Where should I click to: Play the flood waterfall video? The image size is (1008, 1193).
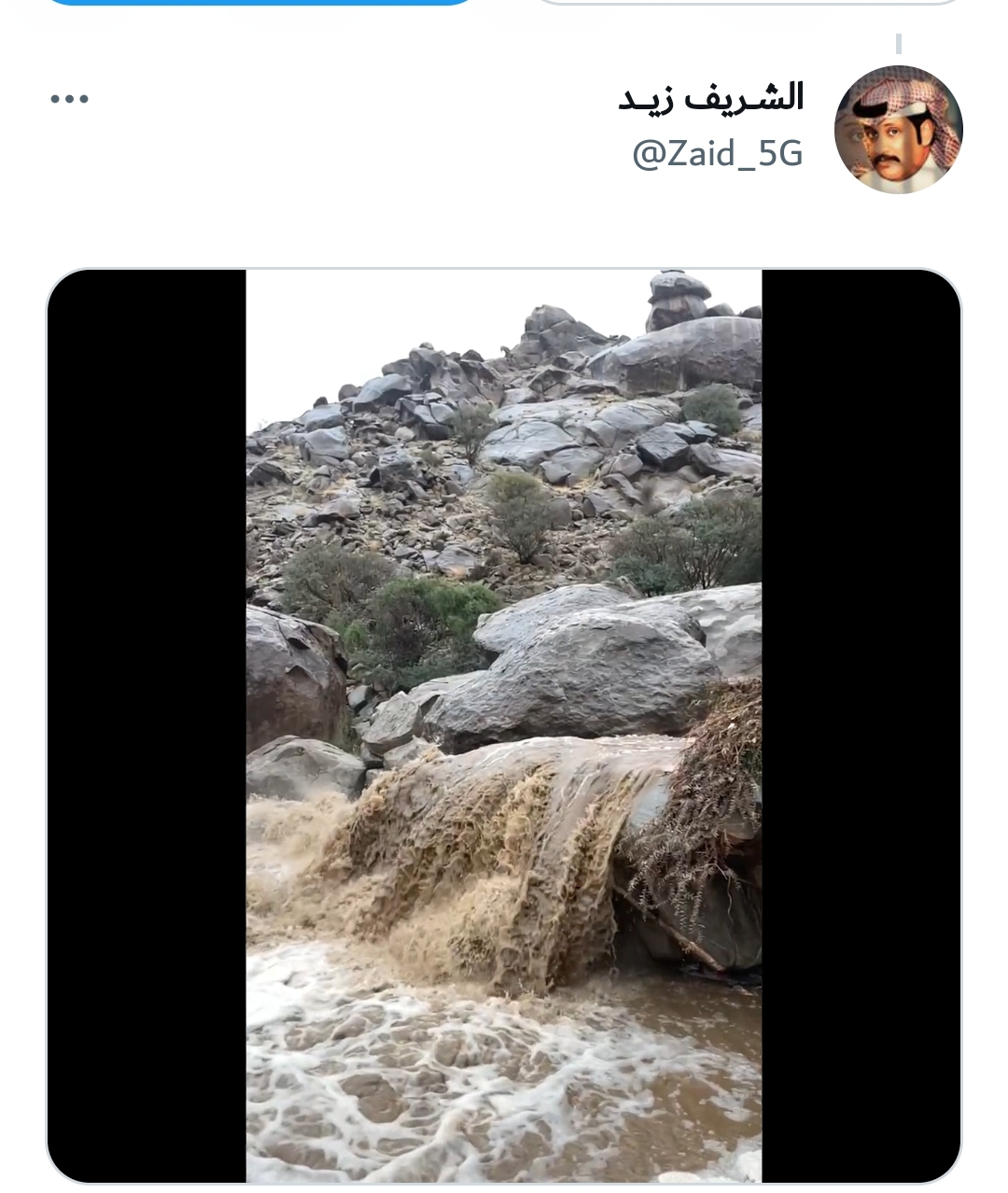point(504,726)
